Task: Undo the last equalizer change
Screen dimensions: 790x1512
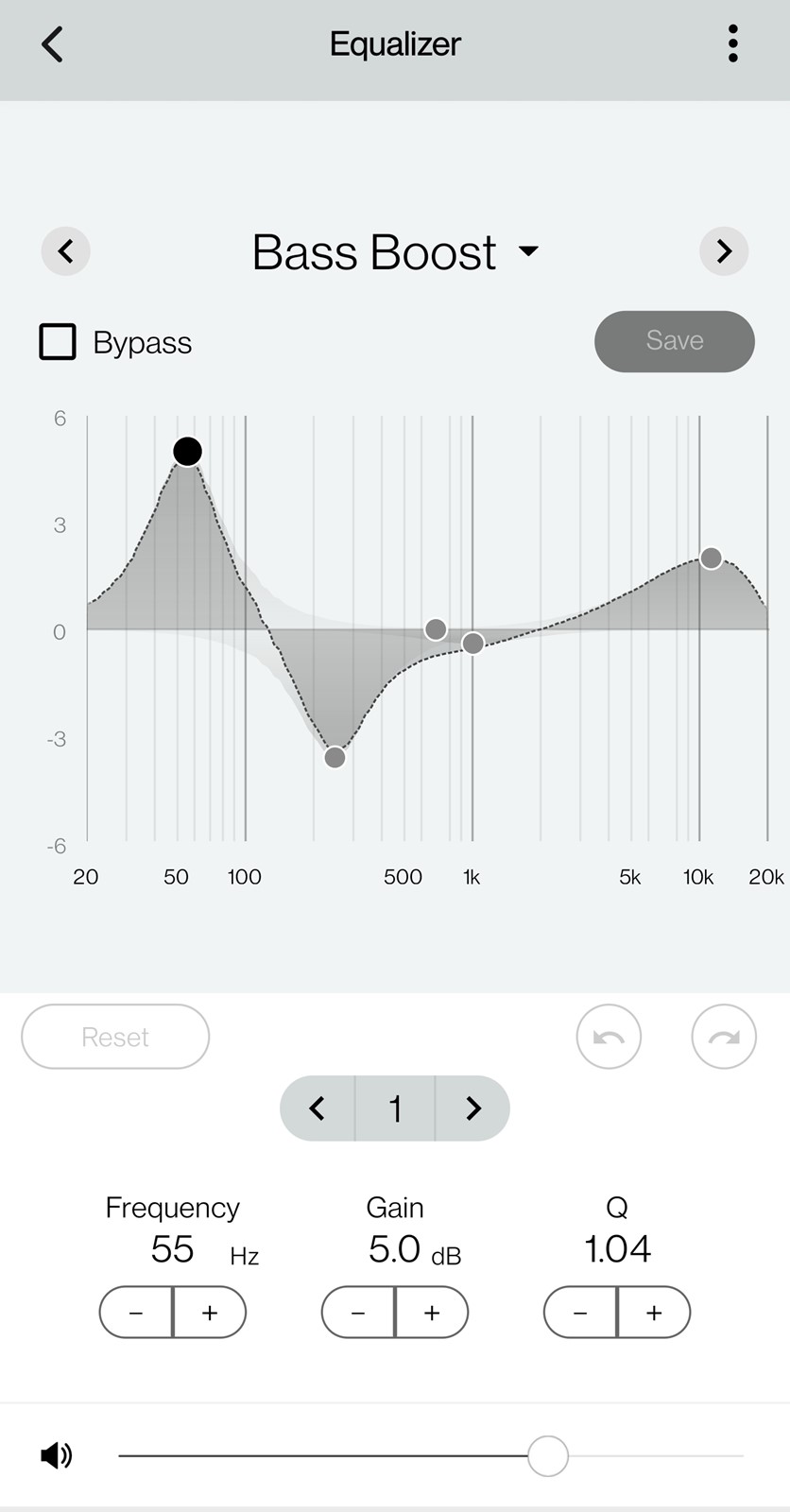Action: coord(609,1037)
